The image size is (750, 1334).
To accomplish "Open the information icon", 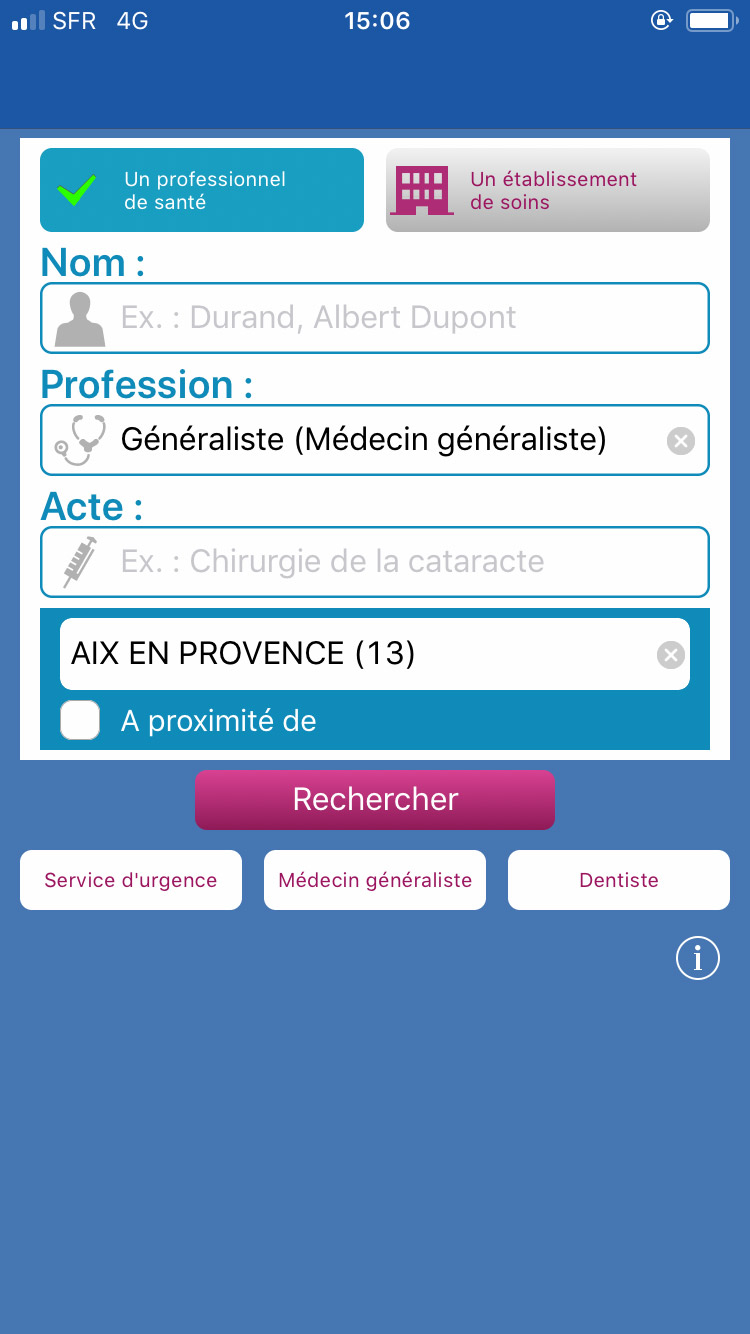I will [x=698, y=959].
